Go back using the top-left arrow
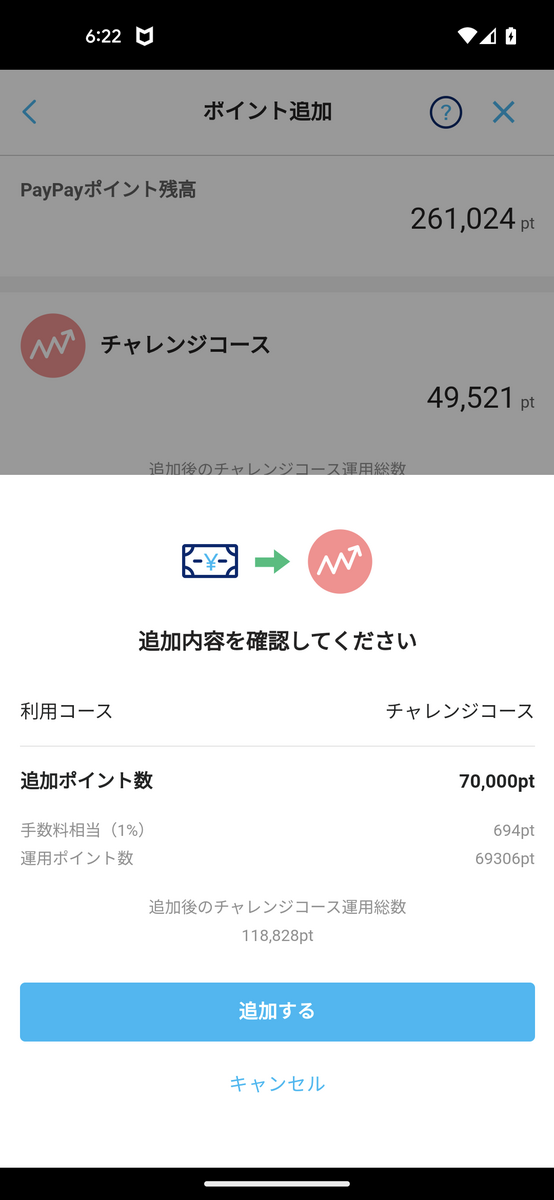Image resolution: width=554 pixels, height=1200 pixels. click(x=30, y=112)
